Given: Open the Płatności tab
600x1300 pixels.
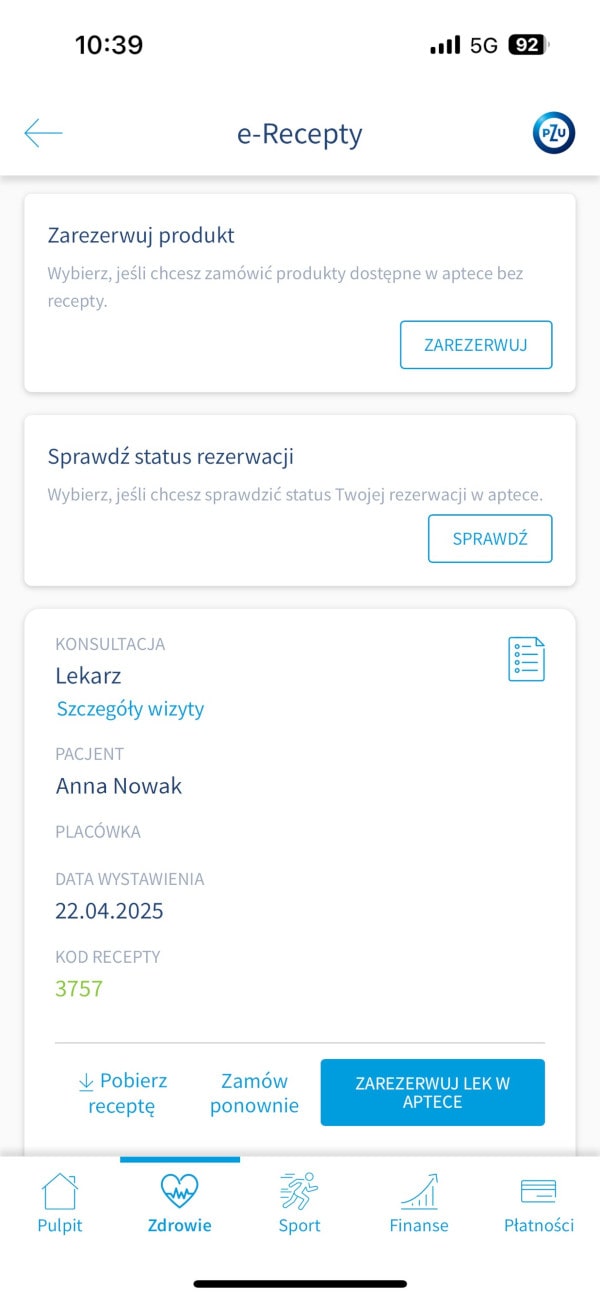Looking at the screenshot, I should tap(539, 1203).
